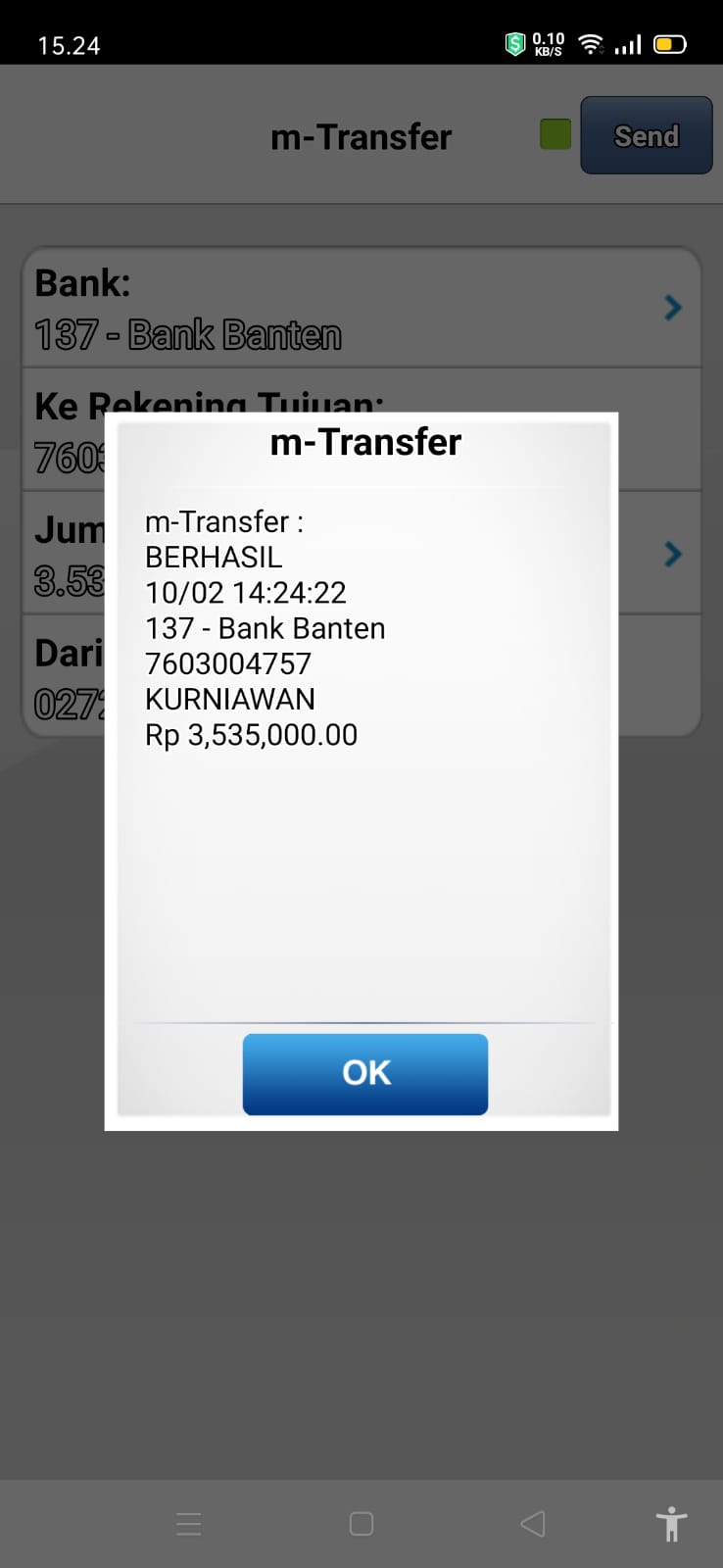Image resolution: width=723 pixels, height=1568 pixels.
Task: Go to the system home screen
Action: [x=361, y=1523]
